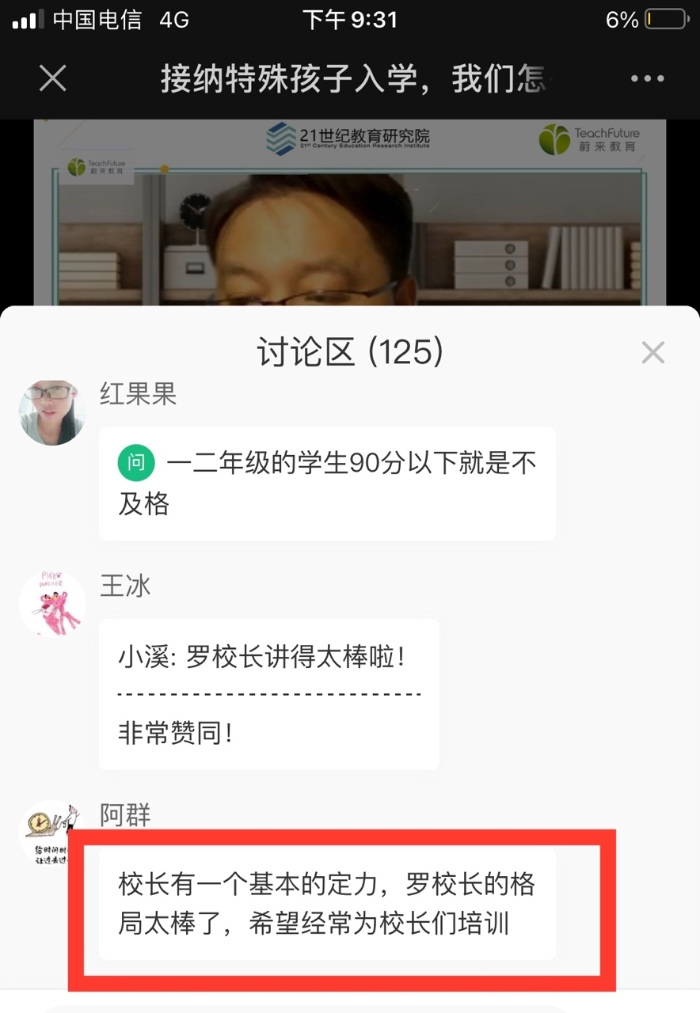The height and width of the screenshot is (1013, 700).
Task: Open 王冰's profile avatar
Action: coord(52,603)
